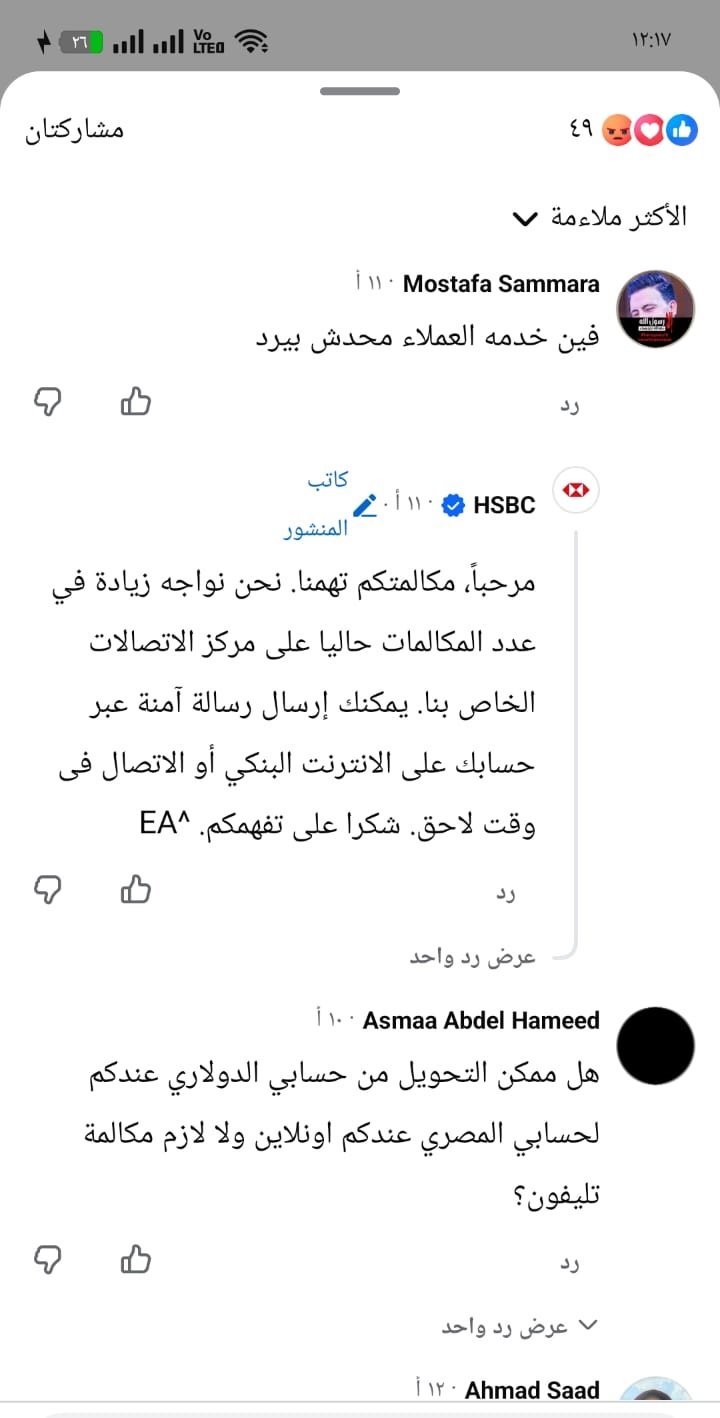
Task: Like Asmaa Abdel Hameed's comment
Action: [x=135, y=1259]
